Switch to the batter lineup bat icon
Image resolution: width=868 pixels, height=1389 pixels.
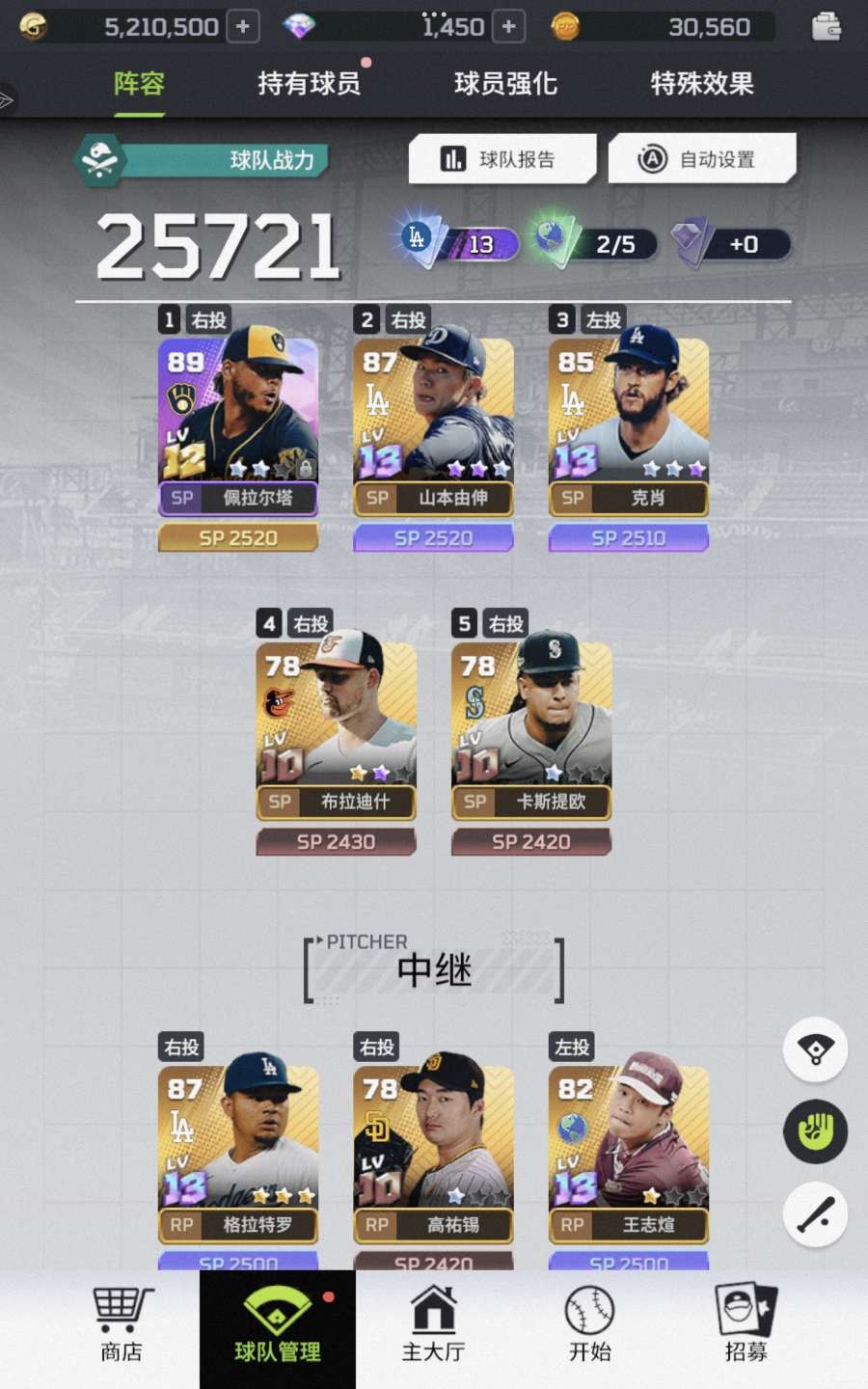(x=815, y=1214)
